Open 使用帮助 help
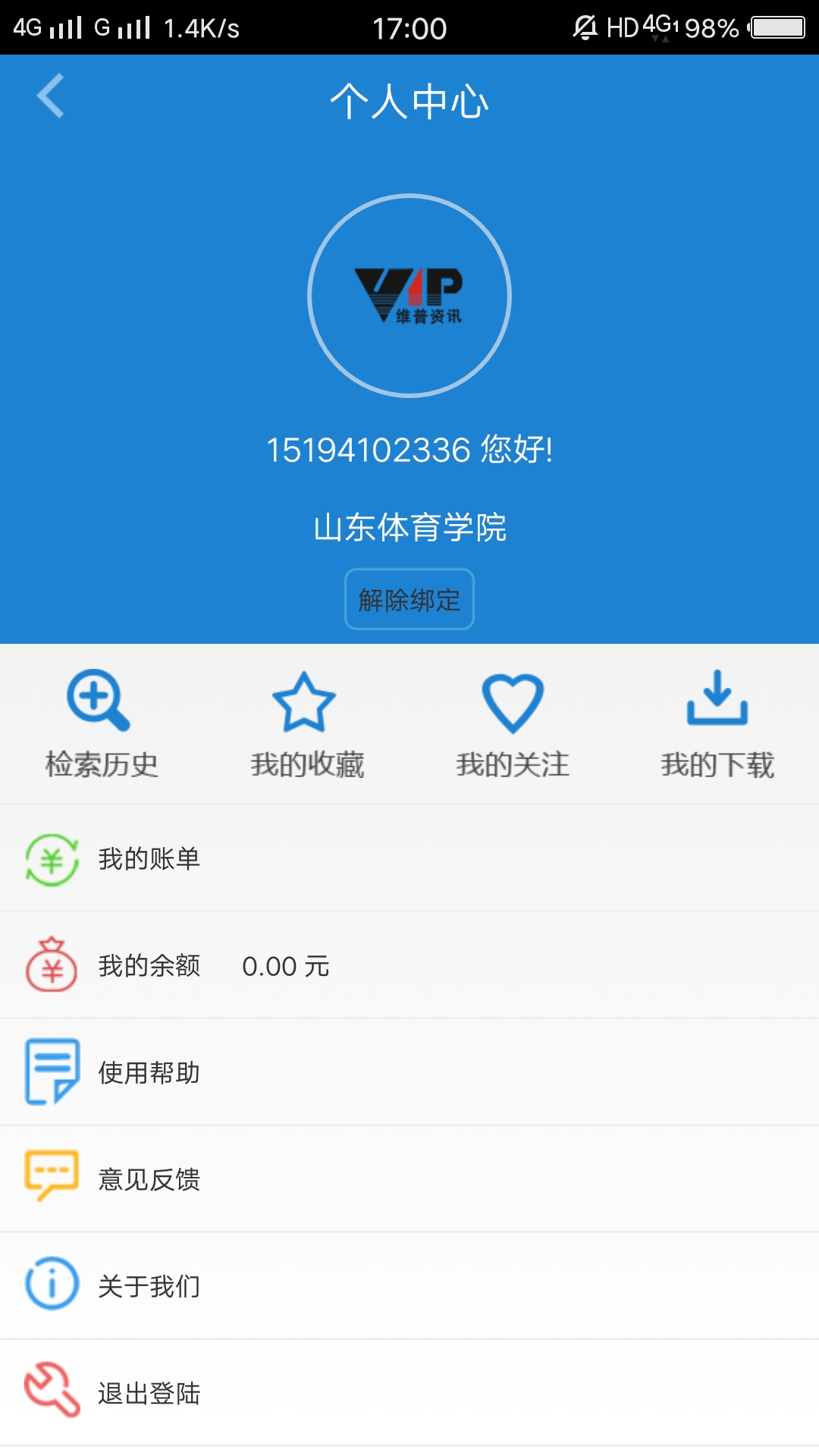The image size is (819, 1456). [x=409, y=1072]
